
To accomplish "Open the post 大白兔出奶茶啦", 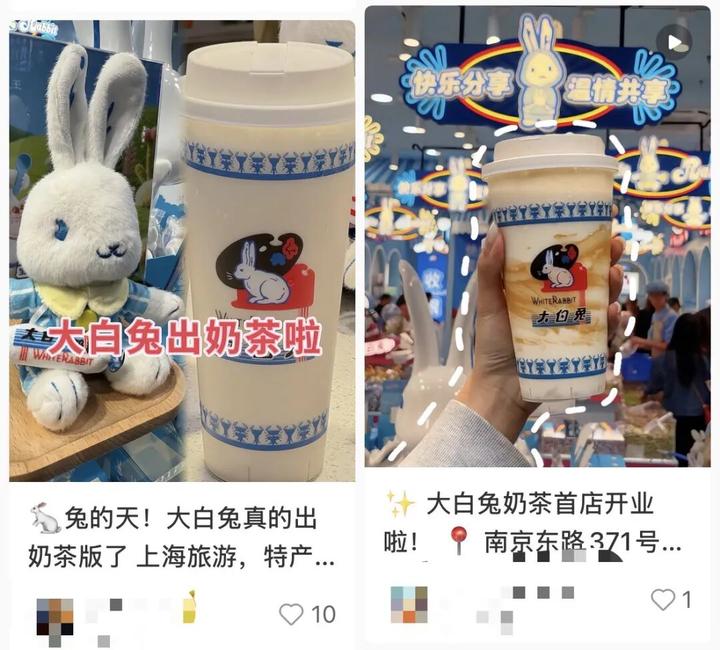I will 182,250.
